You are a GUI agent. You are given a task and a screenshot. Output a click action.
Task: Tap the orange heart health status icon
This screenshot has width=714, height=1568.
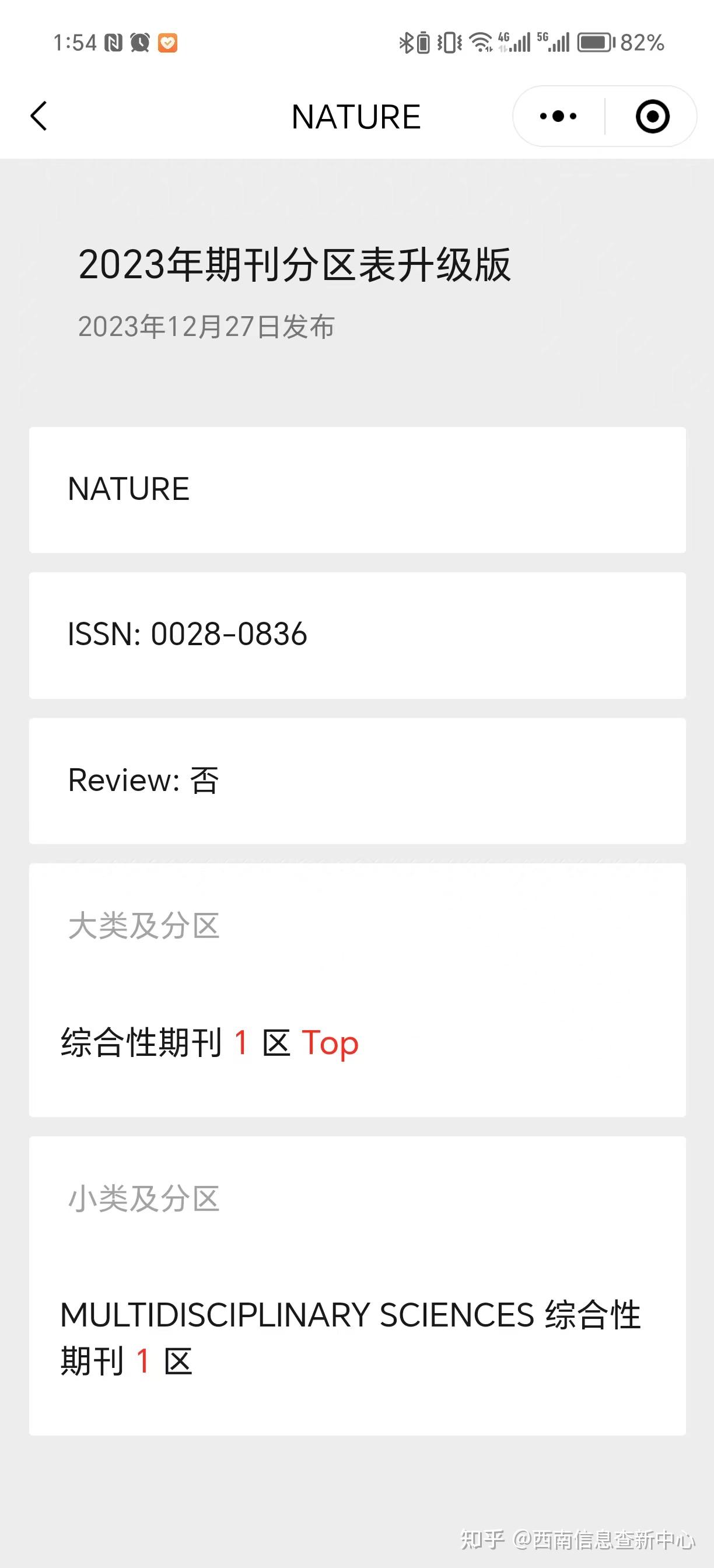coord(169,43)
